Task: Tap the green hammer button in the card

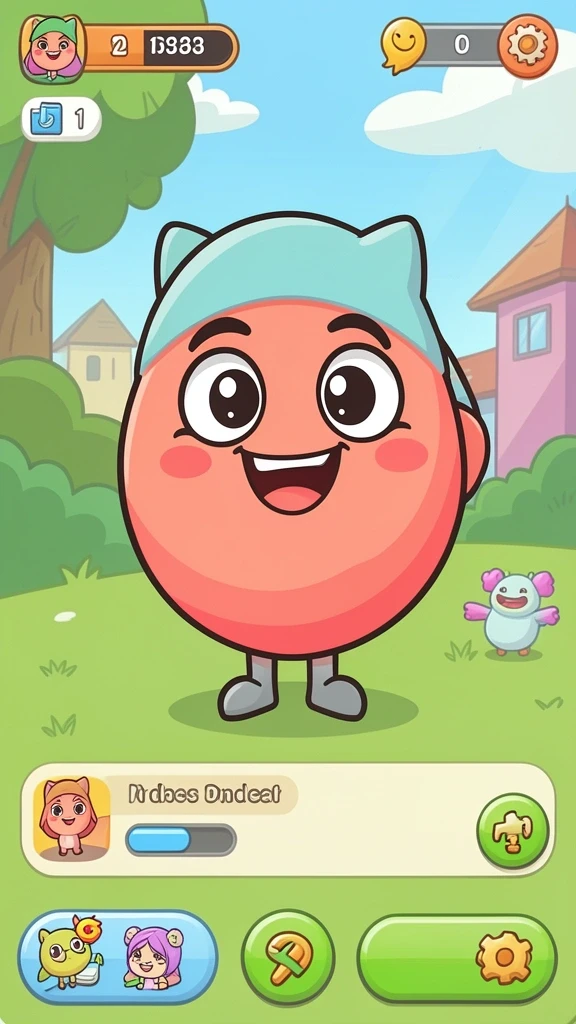Action: pos(513,831)
